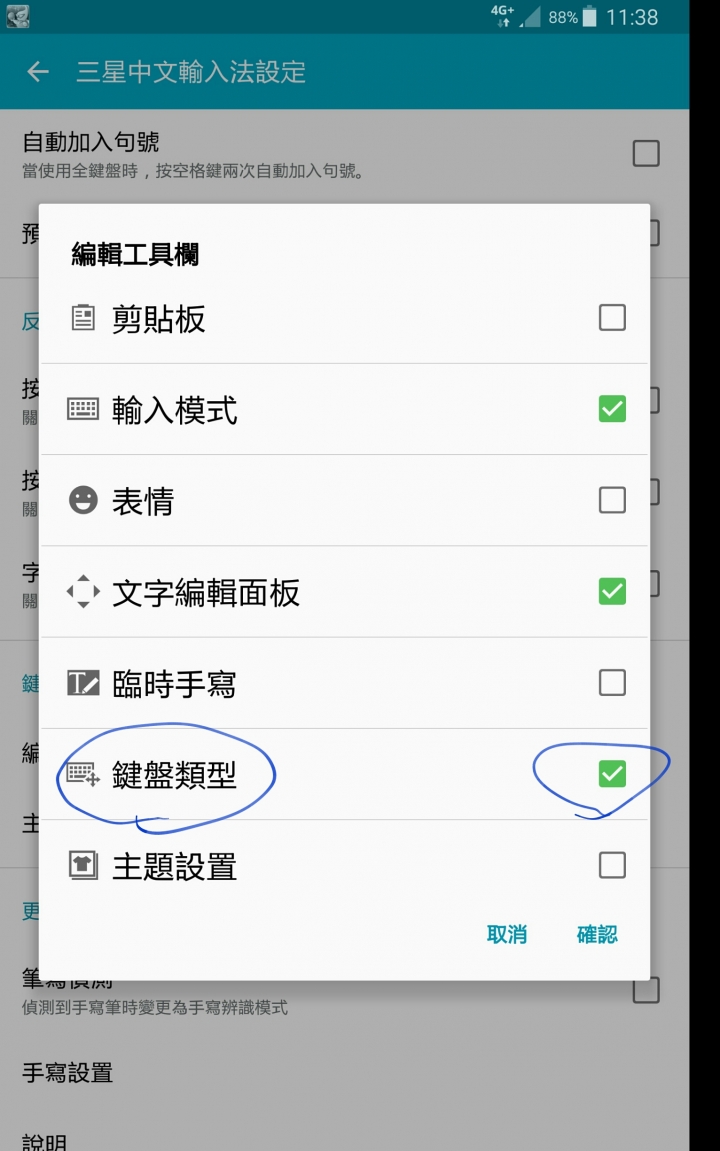Tap 取消 to cancel the dialog

(x=507, y=934)
